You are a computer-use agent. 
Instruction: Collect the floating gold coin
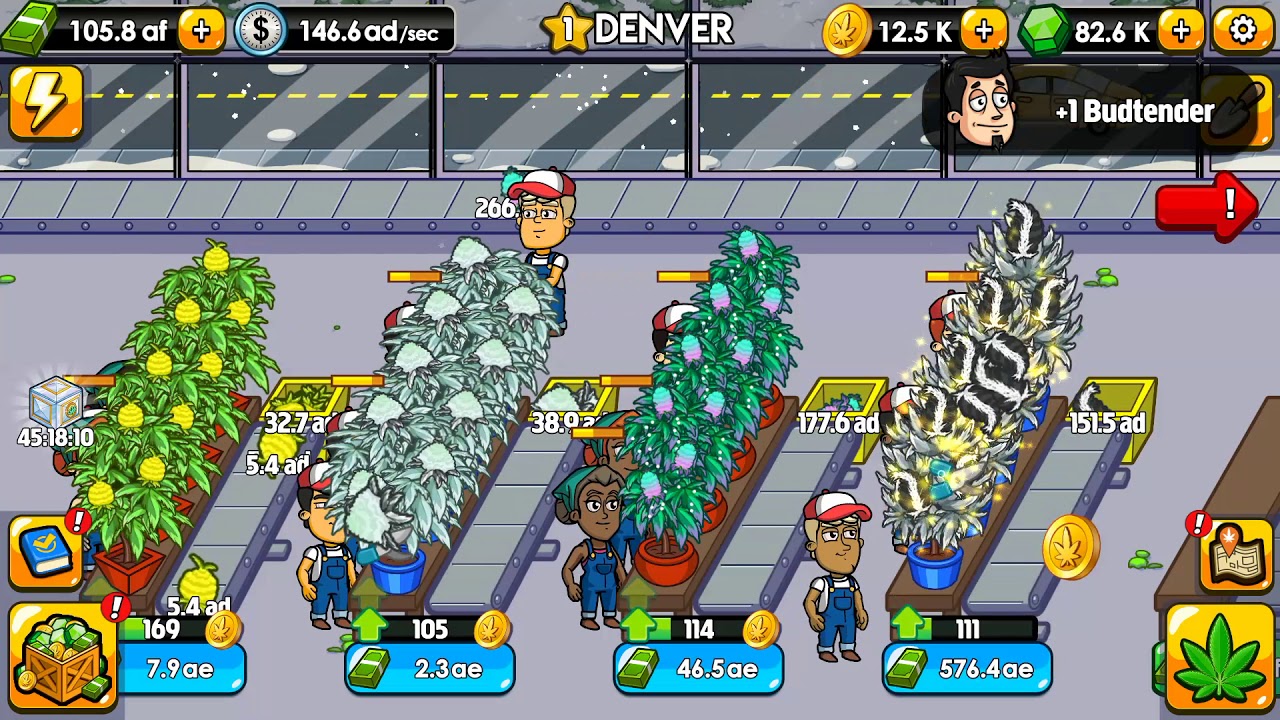click(x=1070, y=547)
